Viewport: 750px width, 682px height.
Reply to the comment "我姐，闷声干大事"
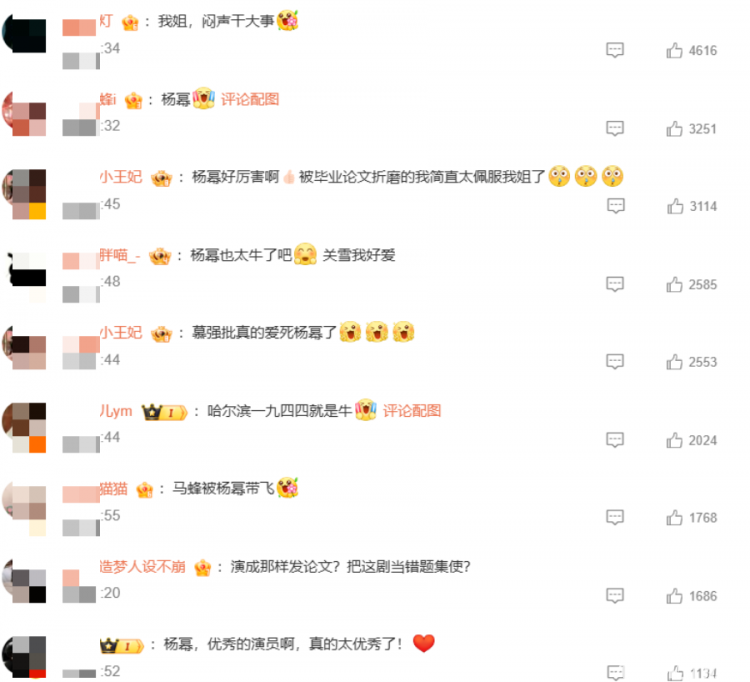click(615, 50)
